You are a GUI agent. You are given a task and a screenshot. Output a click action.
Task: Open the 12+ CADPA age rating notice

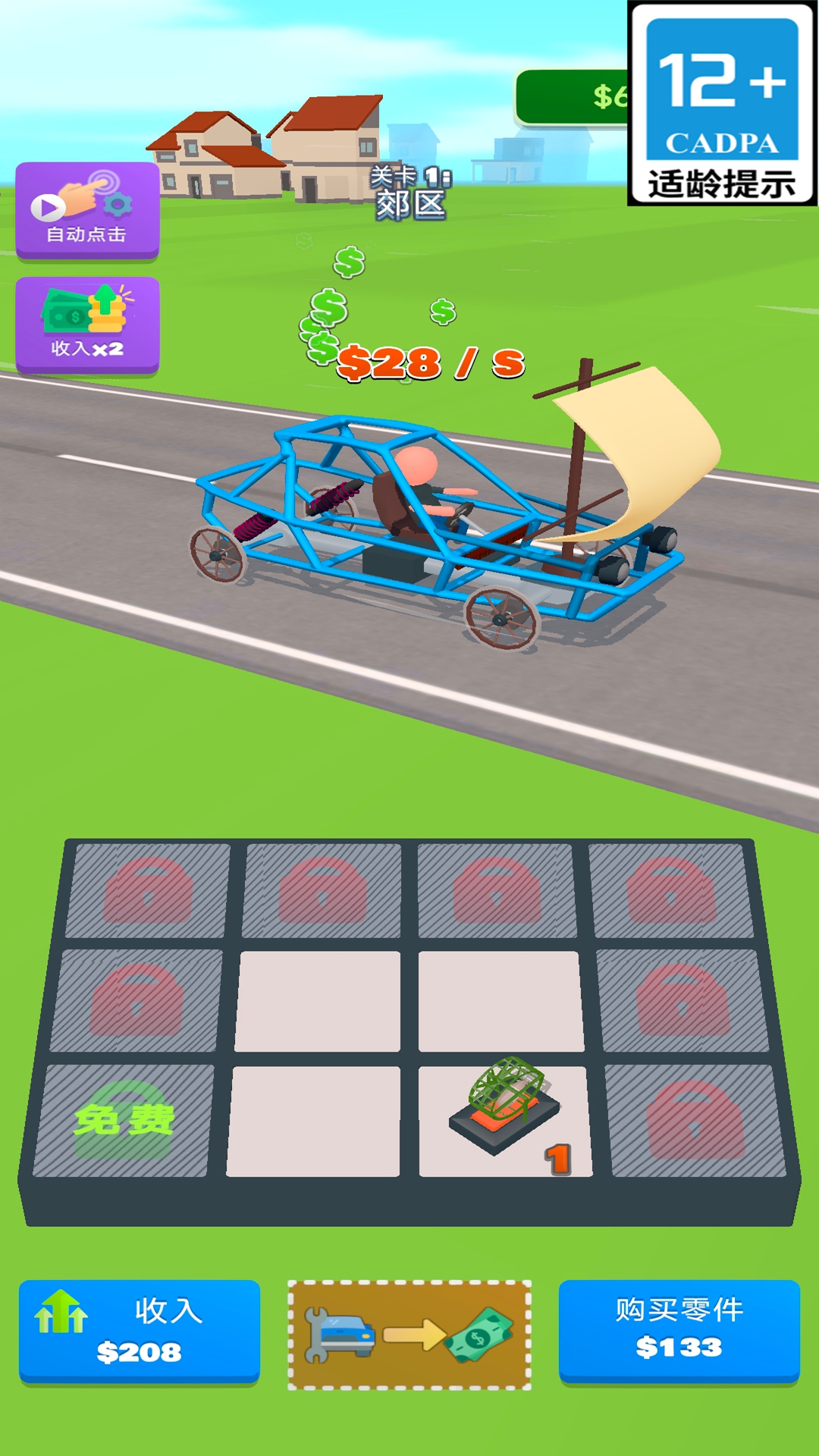pos(723,103)
